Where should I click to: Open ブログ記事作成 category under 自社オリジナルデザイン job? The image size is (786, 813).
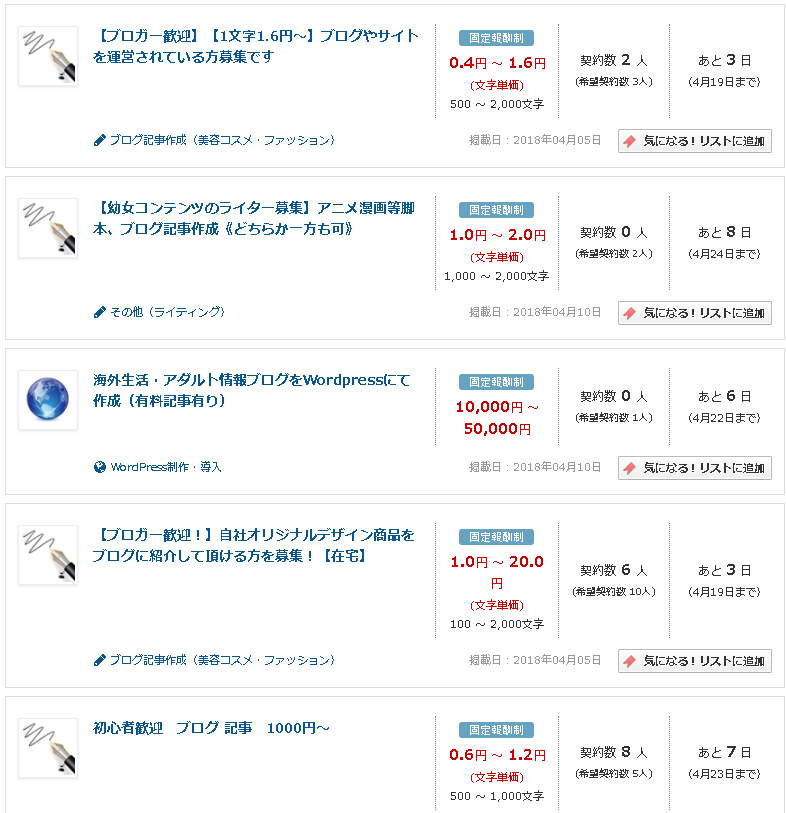(221, 660)
